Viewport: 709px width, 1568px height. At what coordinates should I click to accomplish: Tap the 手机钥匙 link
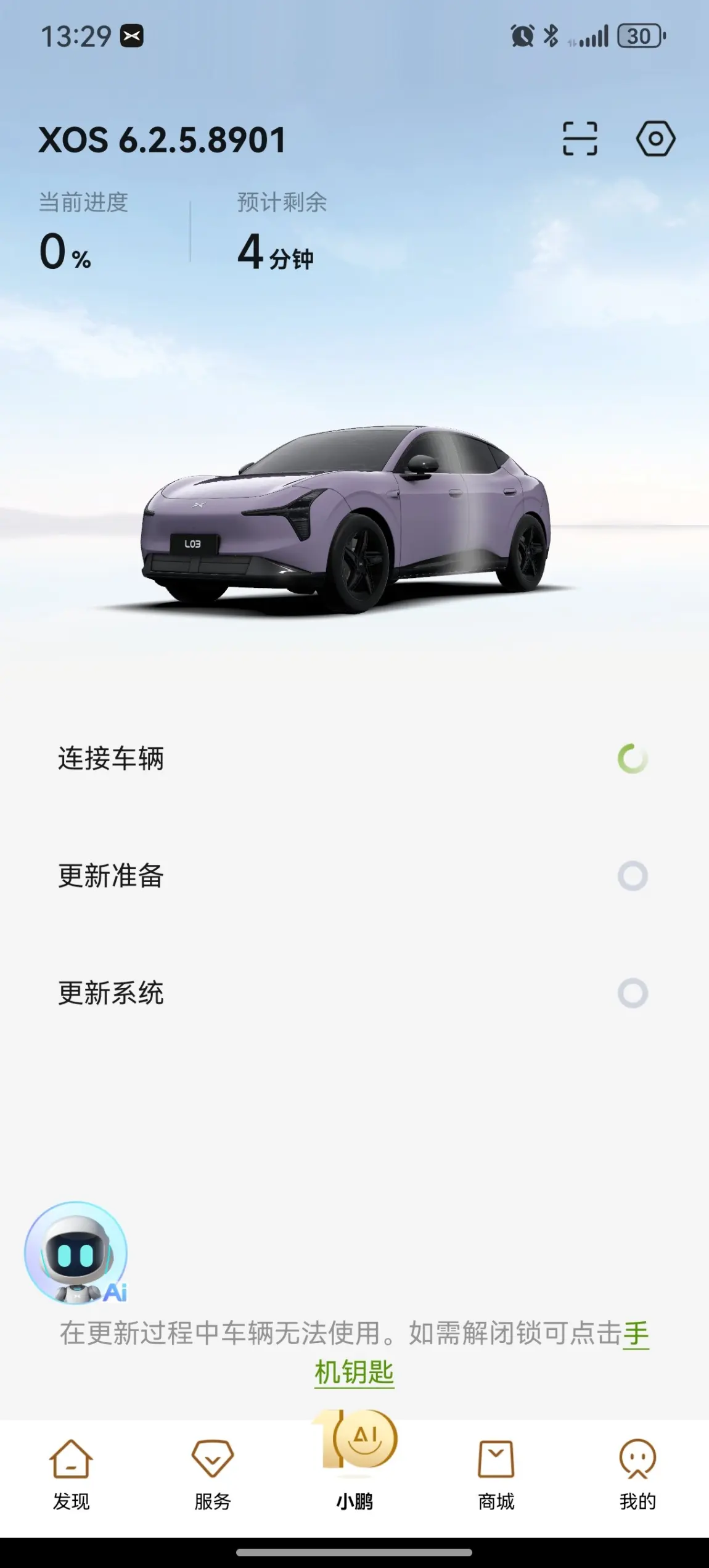click(482, 1353)
